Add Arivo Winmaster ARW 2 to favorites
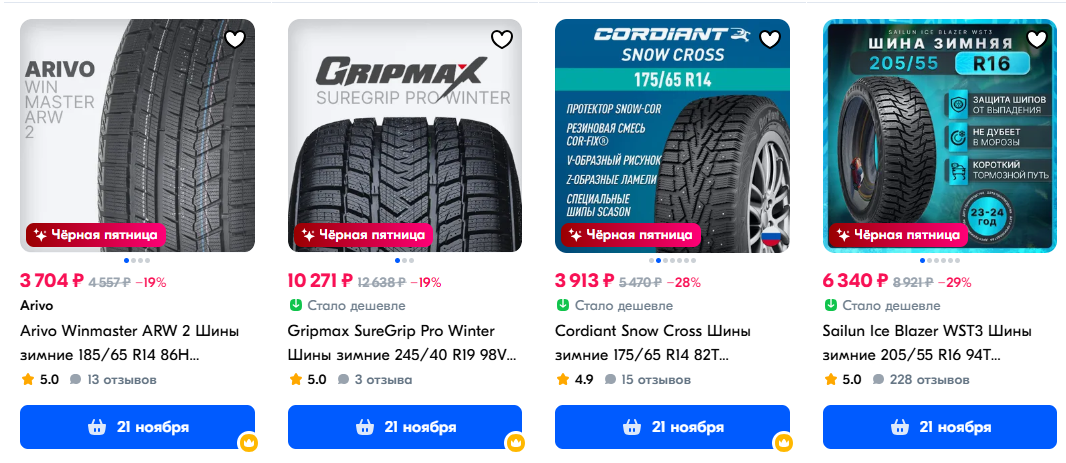Viewport: 1066px width, 463px height. [x=235, y=40]
